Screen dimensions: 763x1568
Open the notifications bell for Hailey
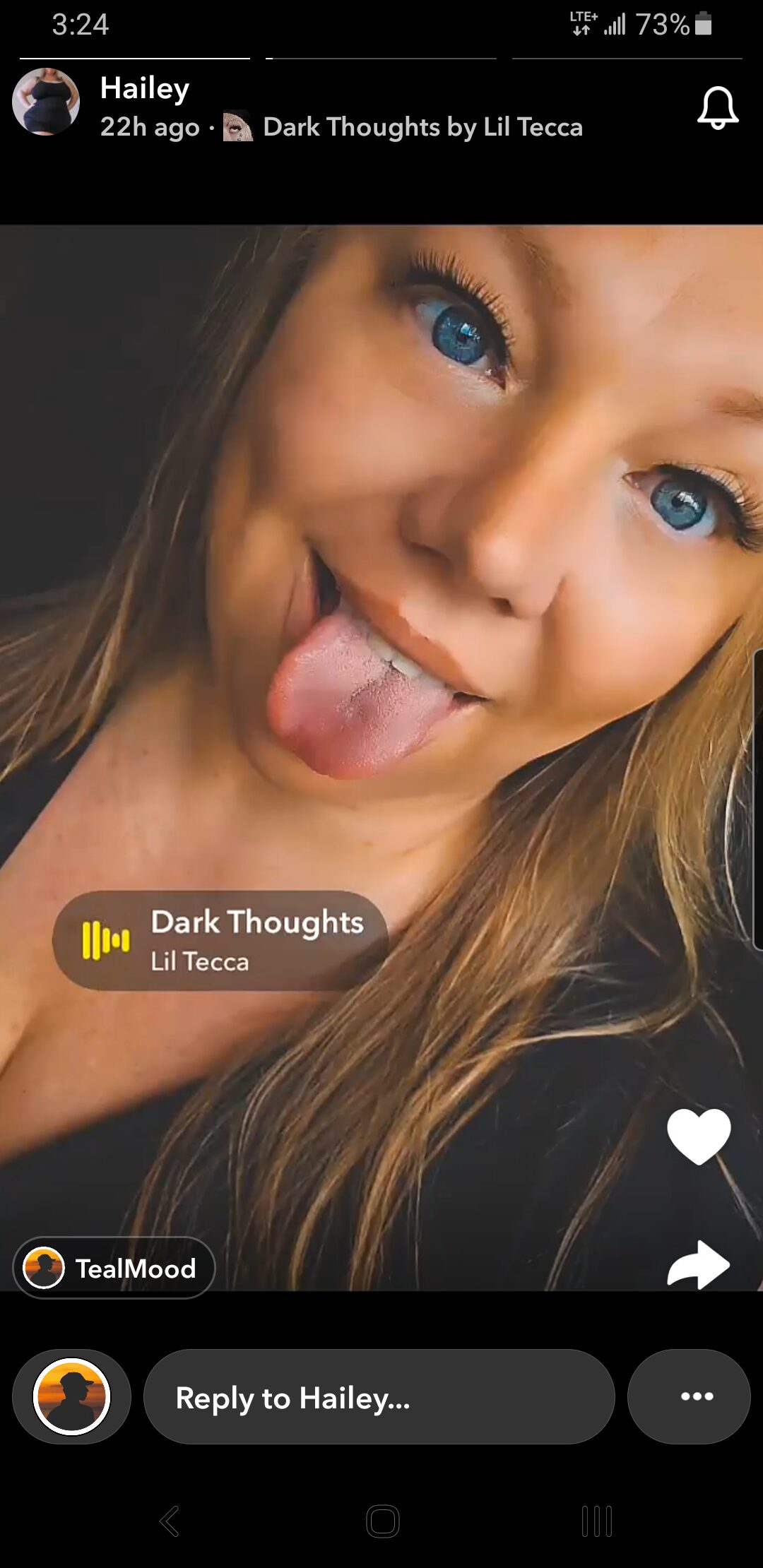(718, 107)
